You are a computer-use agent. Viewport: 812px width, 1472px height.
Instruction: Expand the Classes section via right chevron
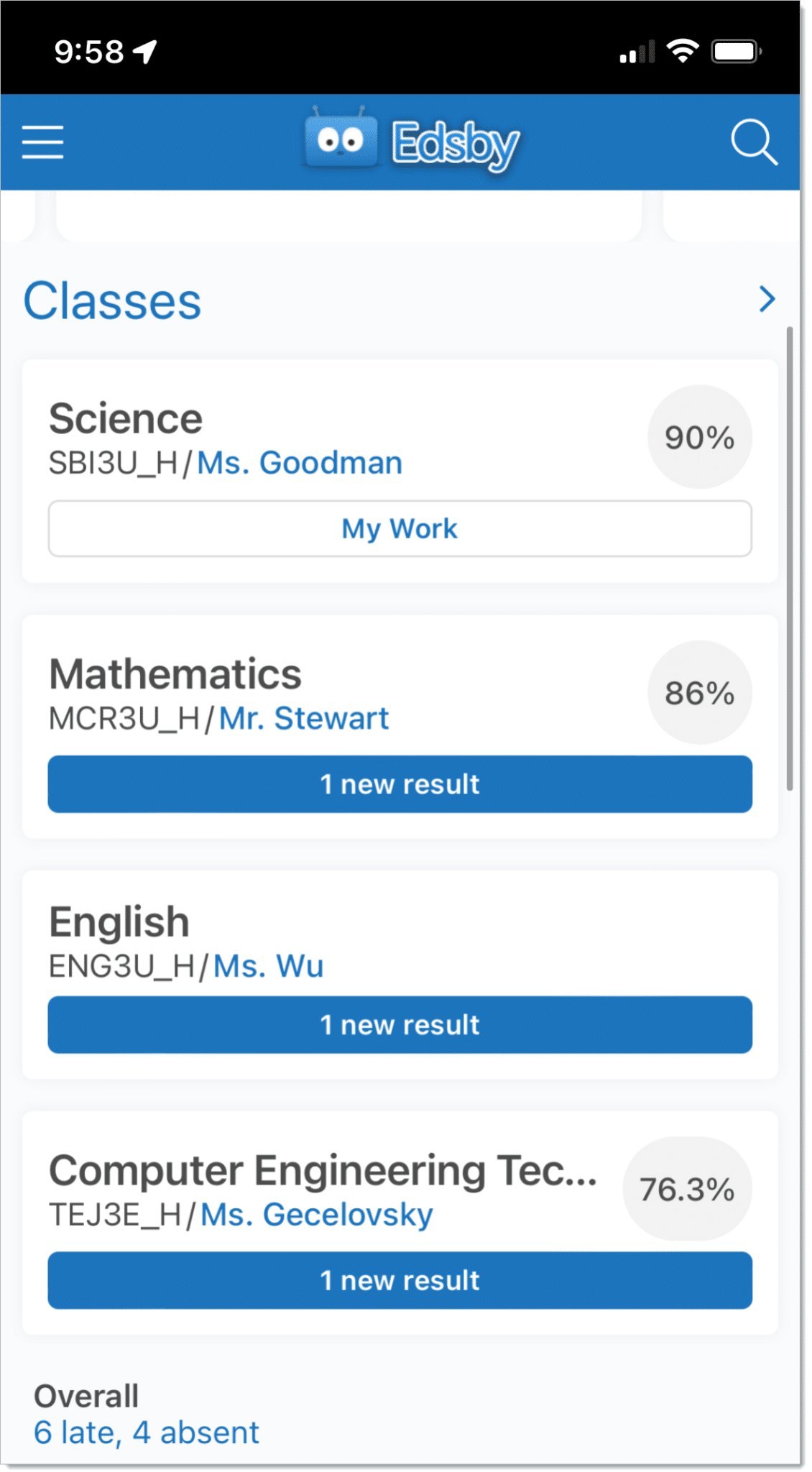coord(766,299)
